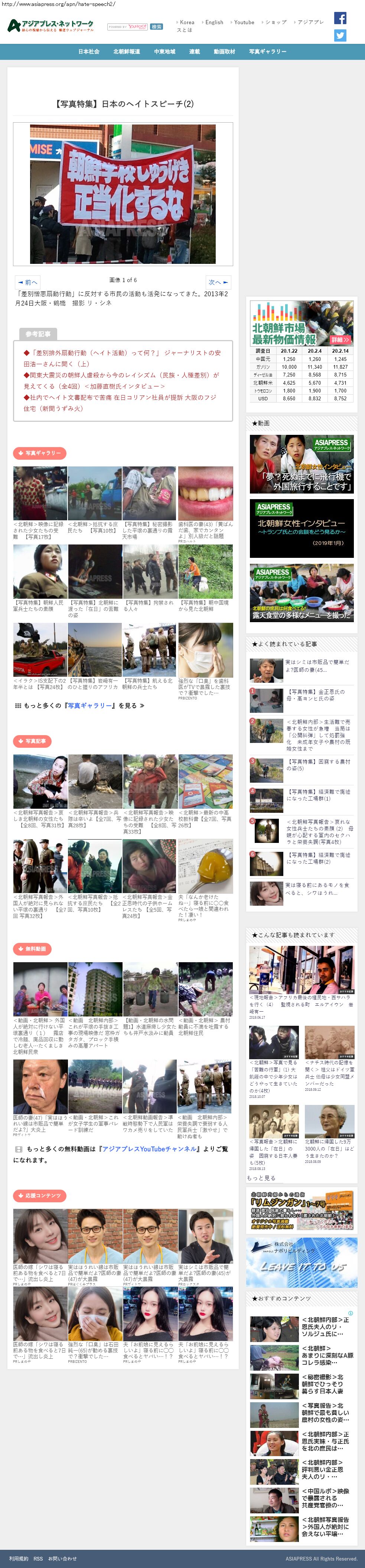Go to the 北朝鮮報道 section
The image size is (365, 1568).
click(x=127, y=52)
